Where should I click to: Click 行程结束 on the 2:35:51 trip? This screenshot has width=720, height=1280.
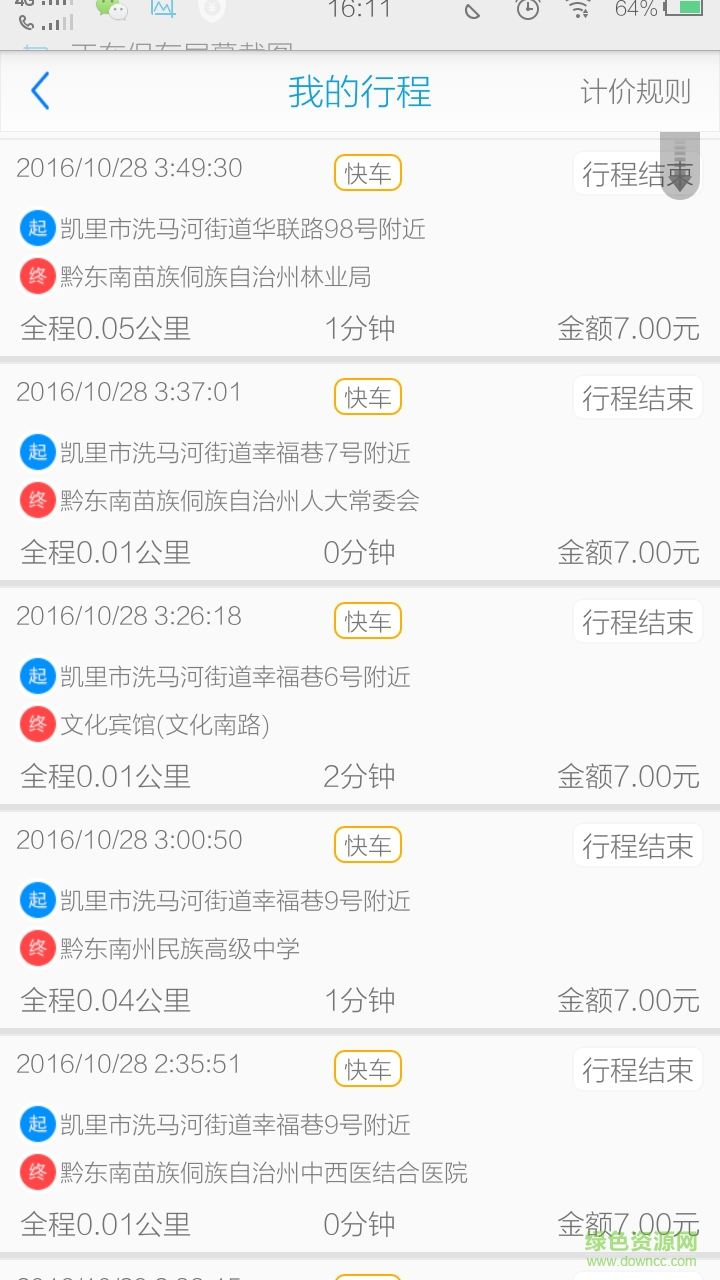click(637, 1069)
